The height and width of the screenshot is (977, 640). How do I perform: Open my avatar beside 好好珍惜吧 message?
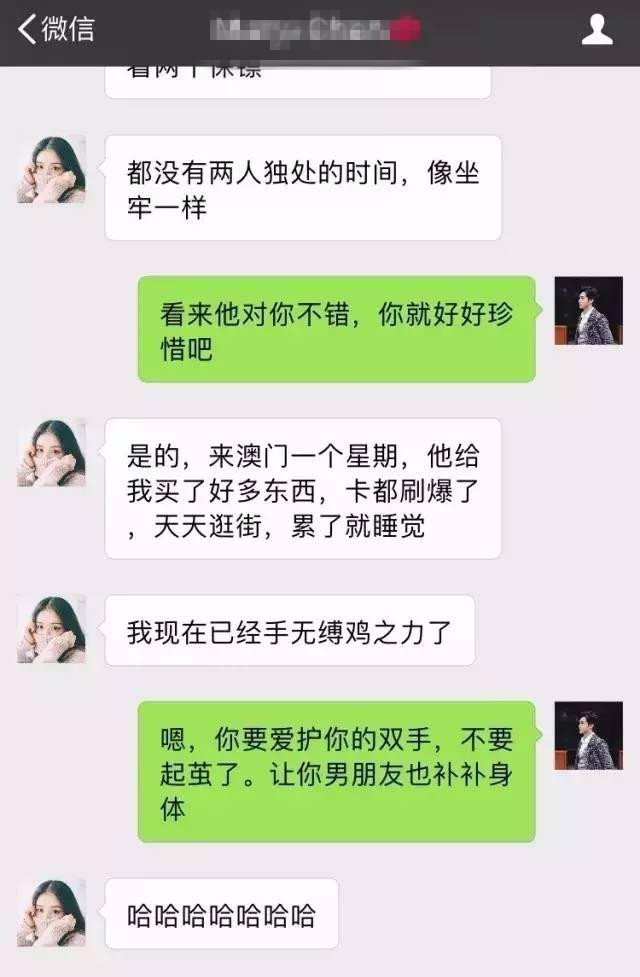588,311
